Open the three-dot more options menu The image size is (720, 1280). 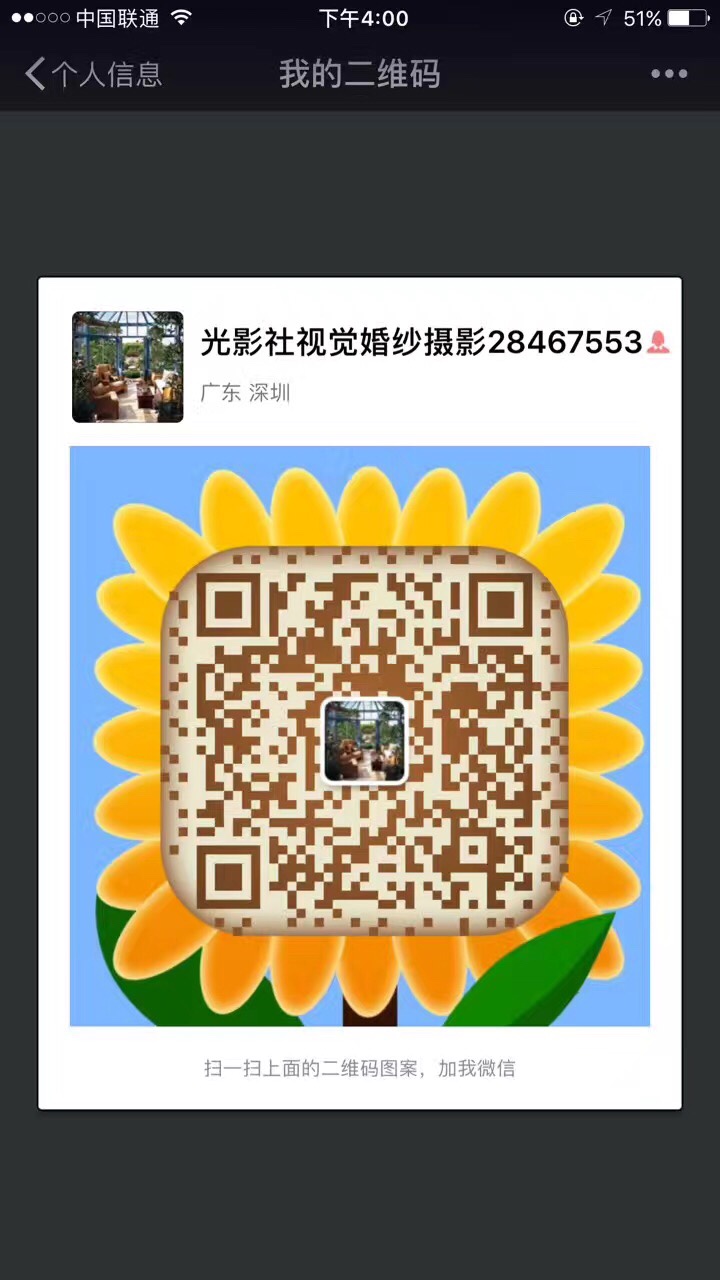click(x=669, y=74)
